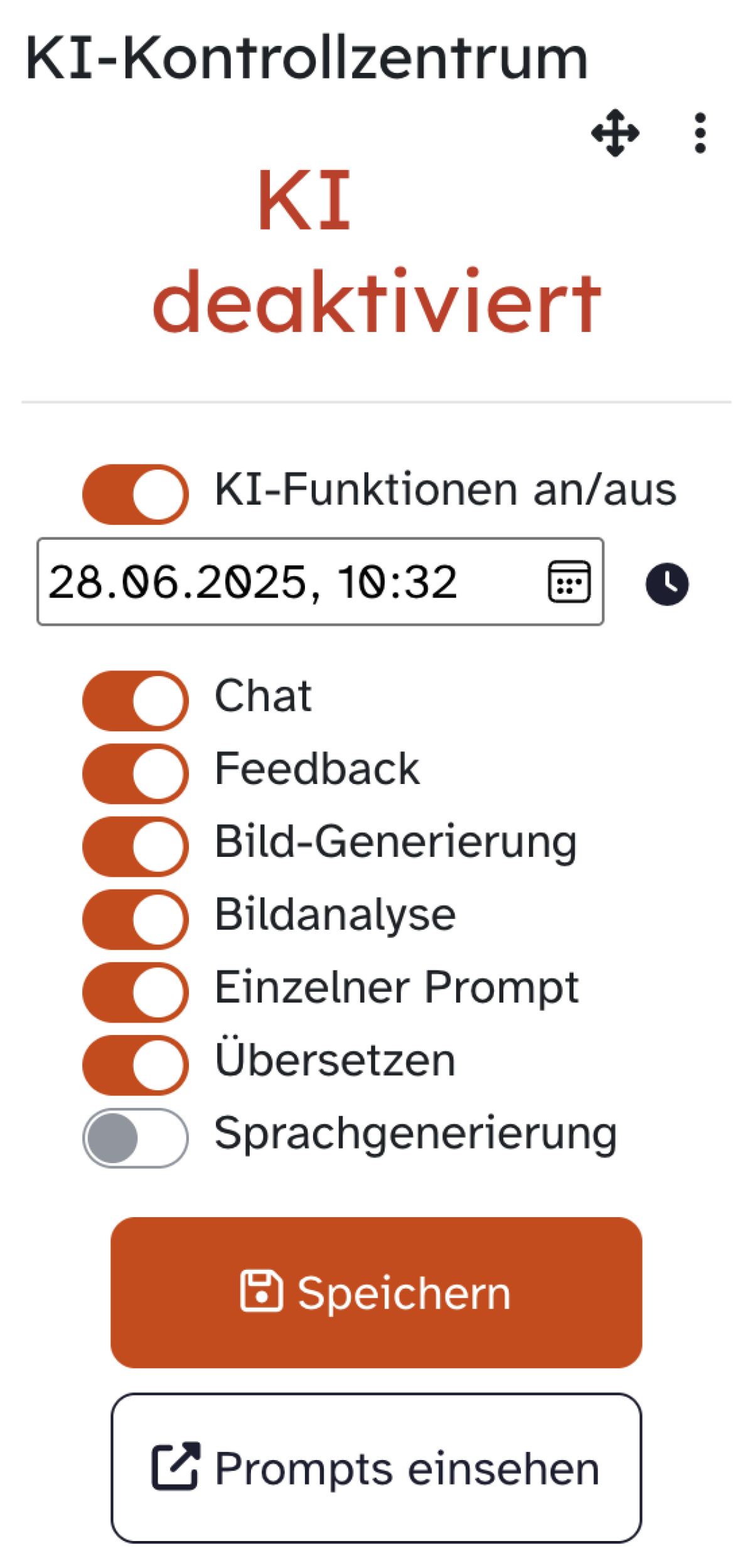Toggle Einzelner Prompt switch
This screenshot has height=1568, width=753.
pos(136,992)
